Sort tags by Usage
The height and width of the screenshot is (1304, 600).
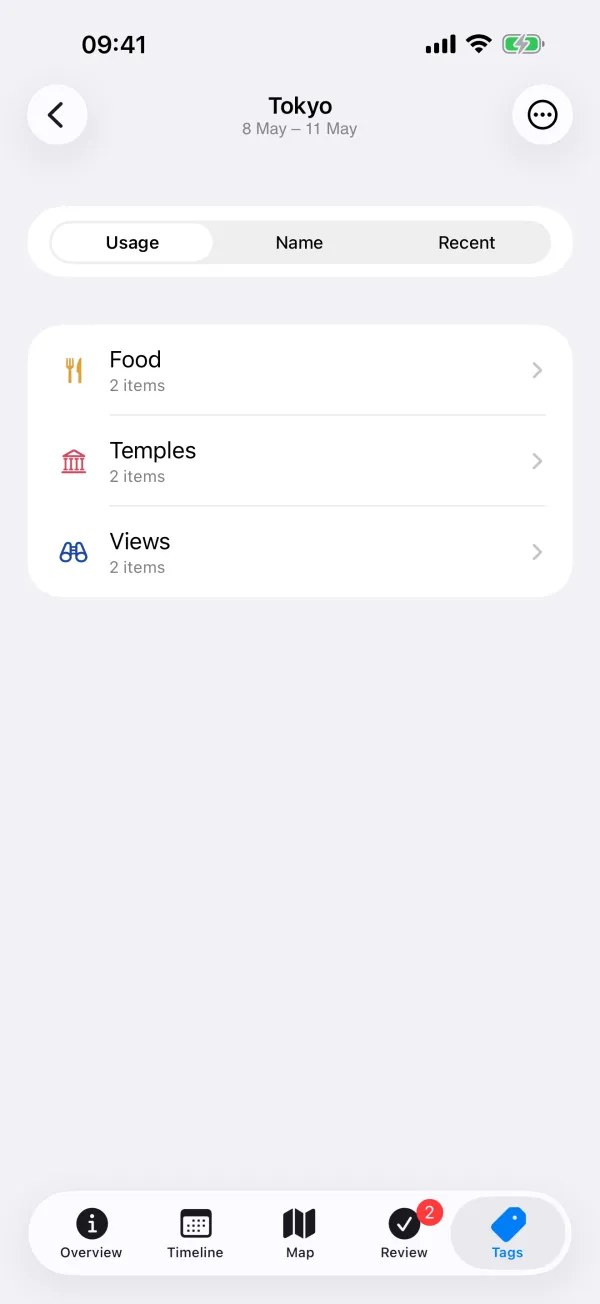(132, 242)
